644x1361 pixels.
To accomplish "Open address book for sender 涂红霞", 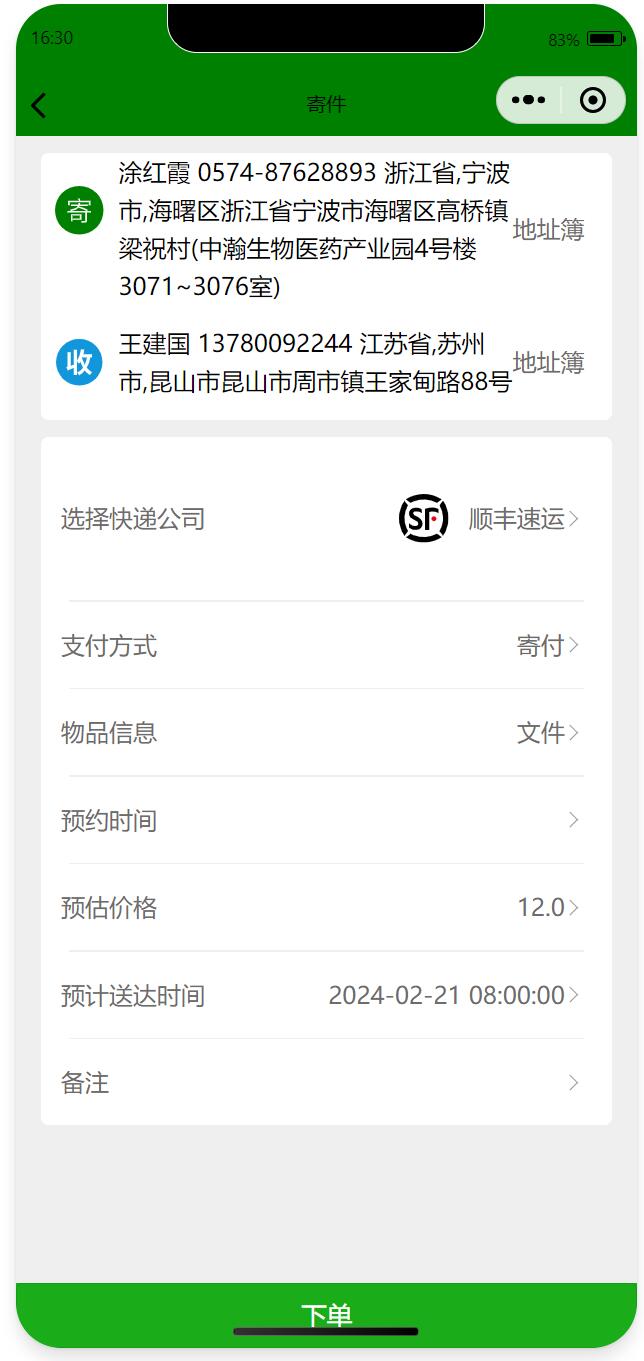I will (548, 230).
